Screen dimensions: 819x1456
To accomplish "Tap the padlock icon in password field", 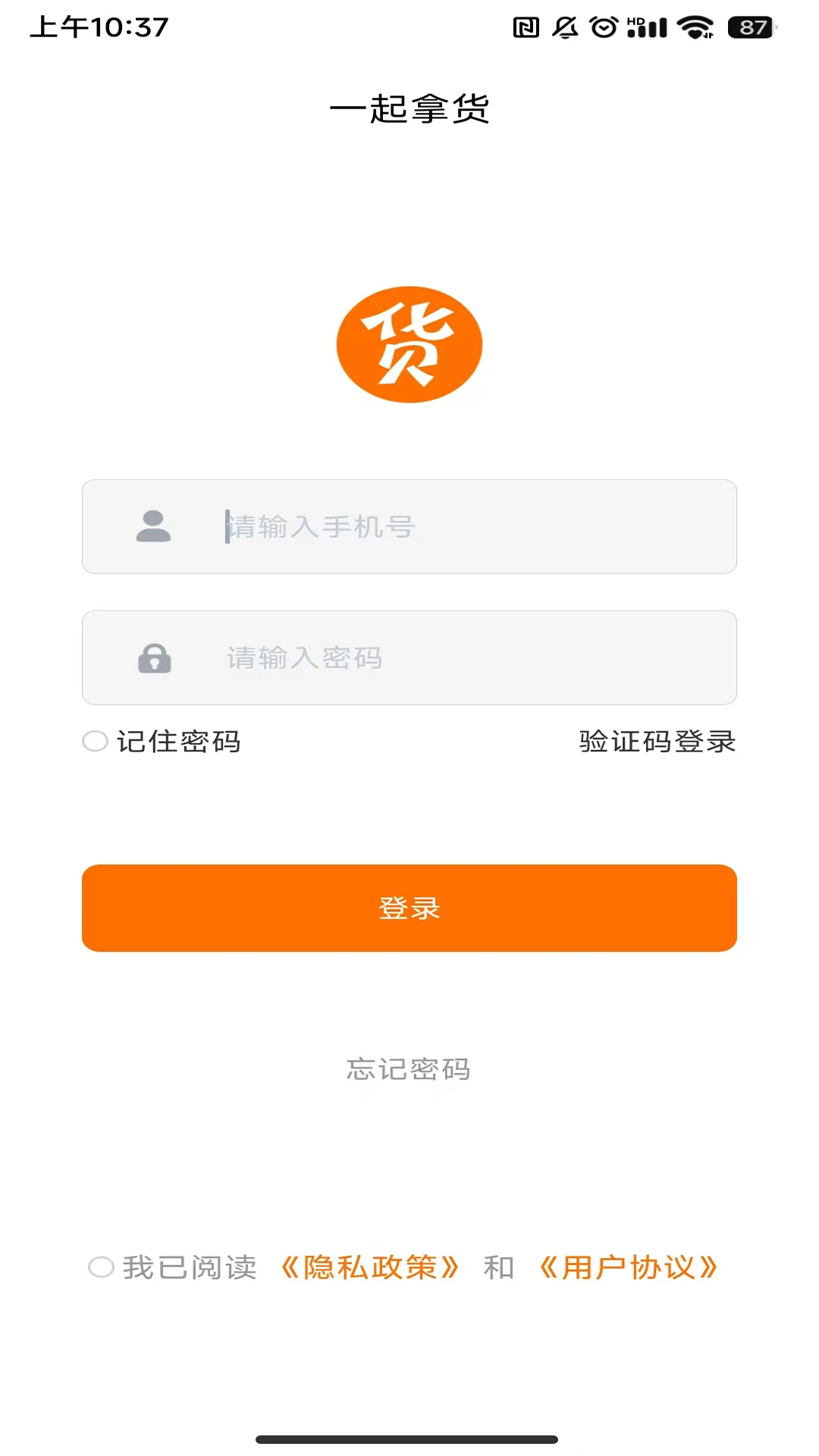I will [x=154, y=658].
